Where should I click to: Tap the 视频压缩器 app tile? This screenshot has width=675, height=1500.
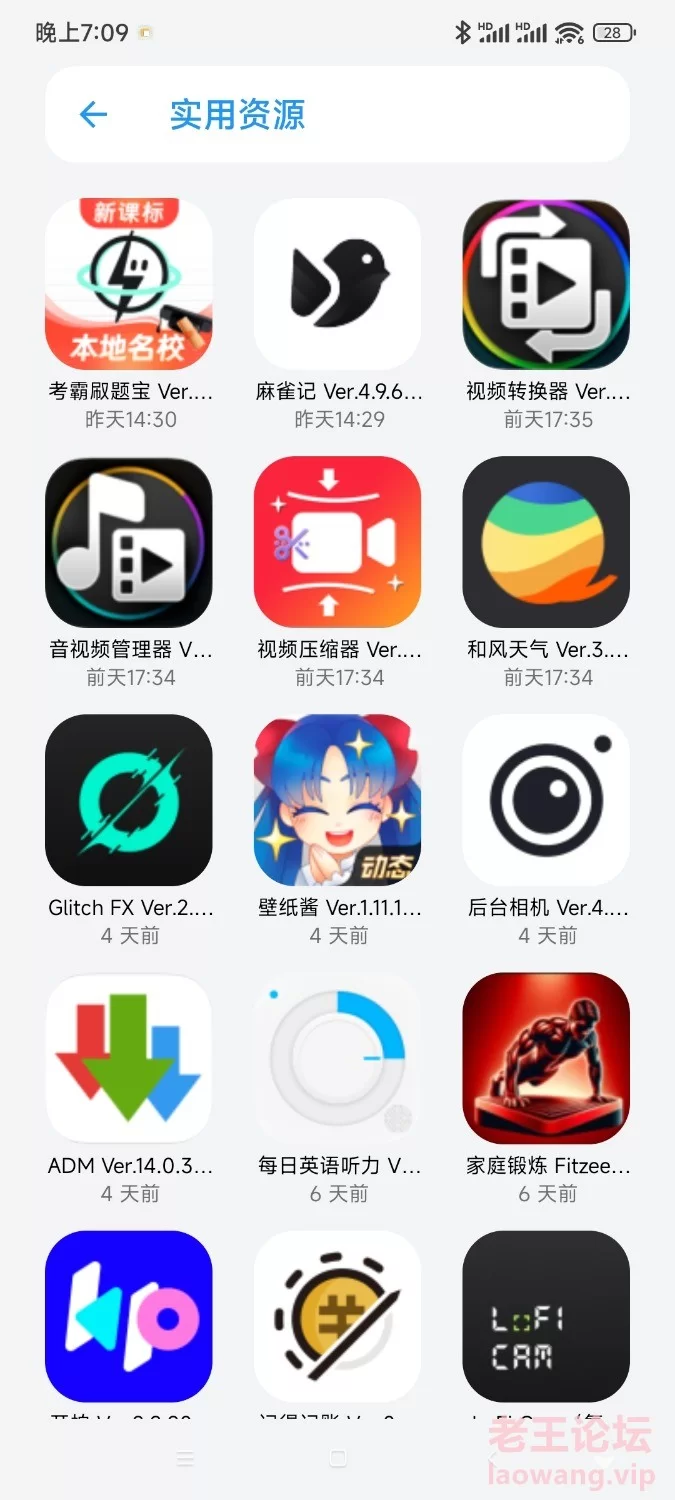point(338,543)
